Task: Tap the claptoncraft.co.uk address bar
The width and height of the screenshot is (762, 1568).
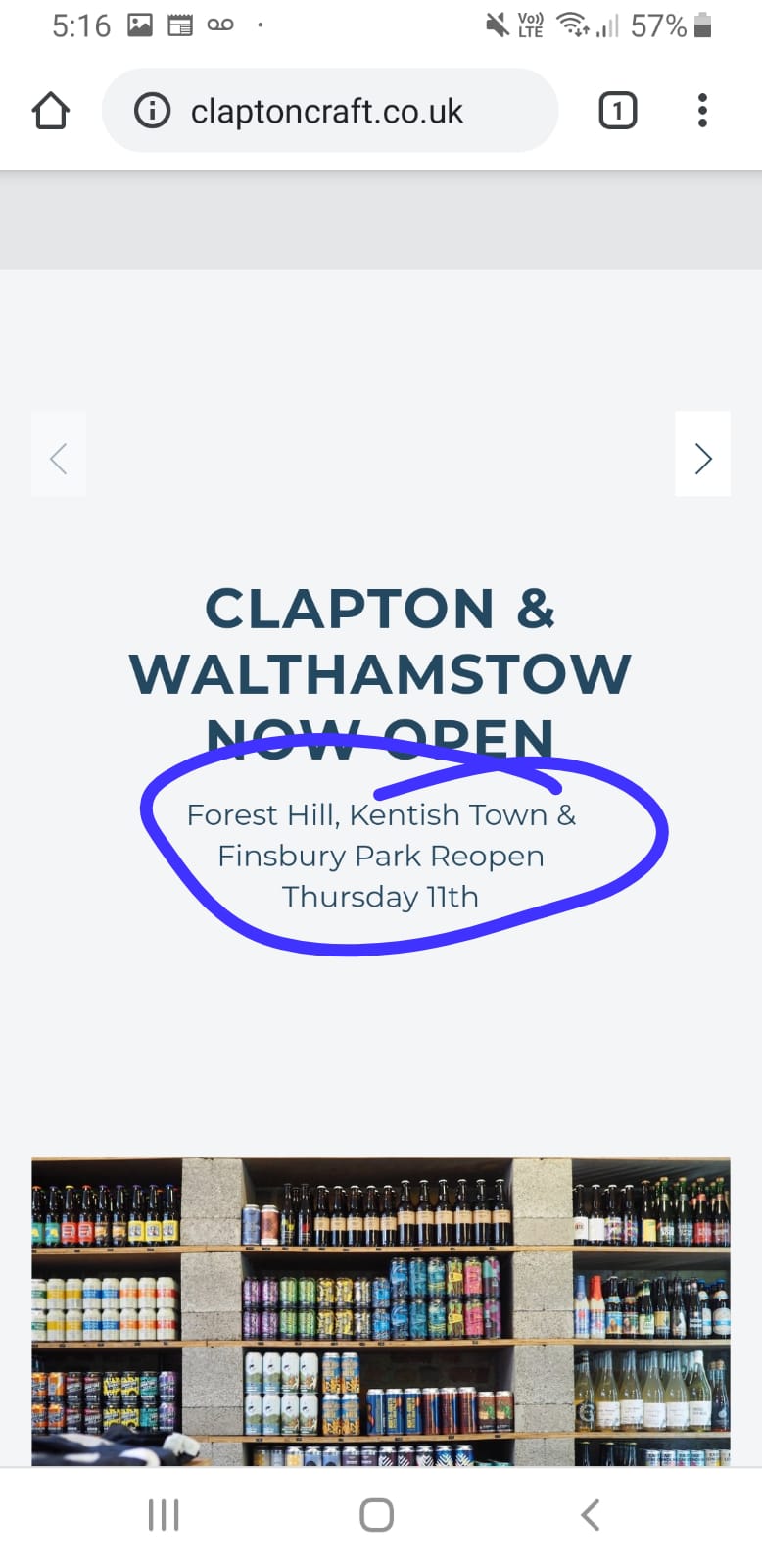Action: click(328, 111)
